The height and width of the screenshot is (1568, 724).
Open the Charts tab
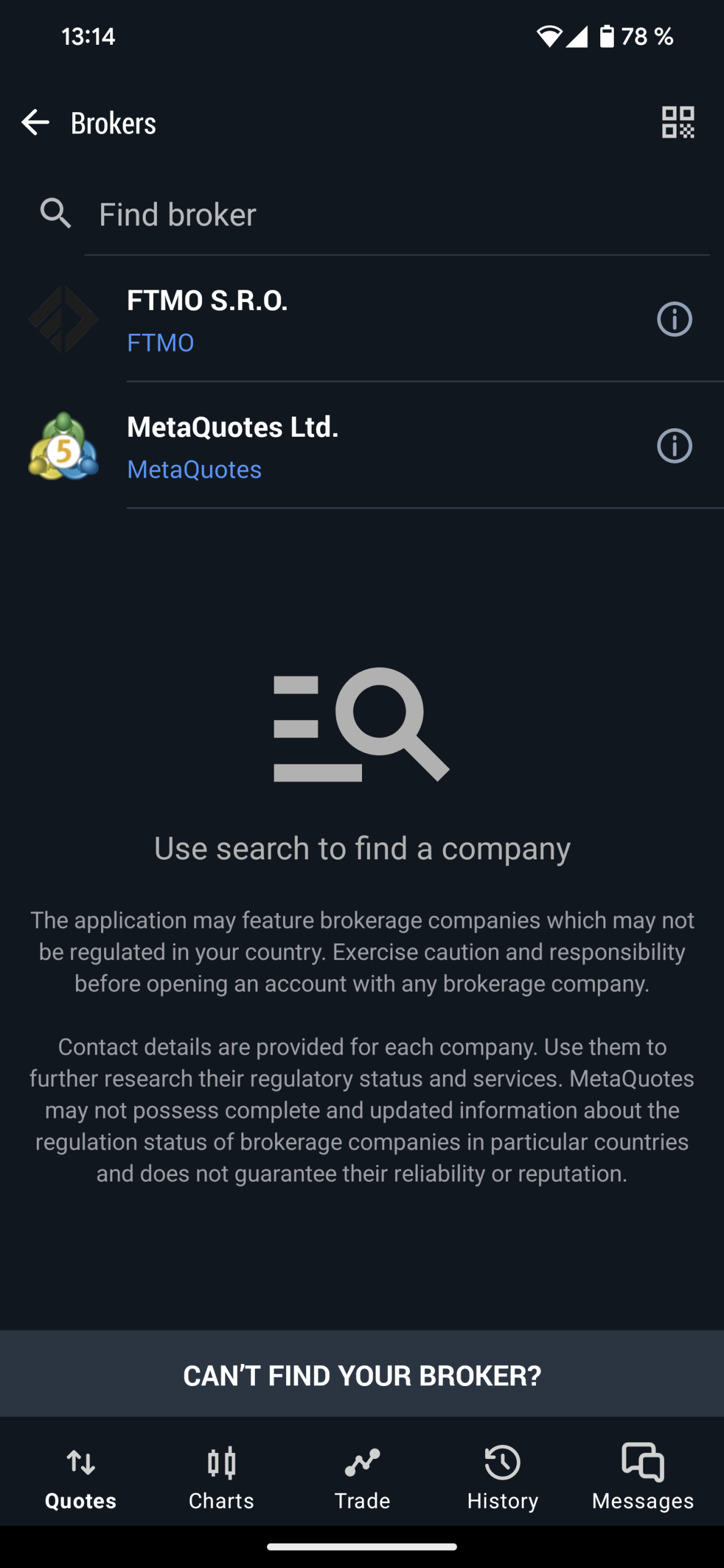(221, 1477)
